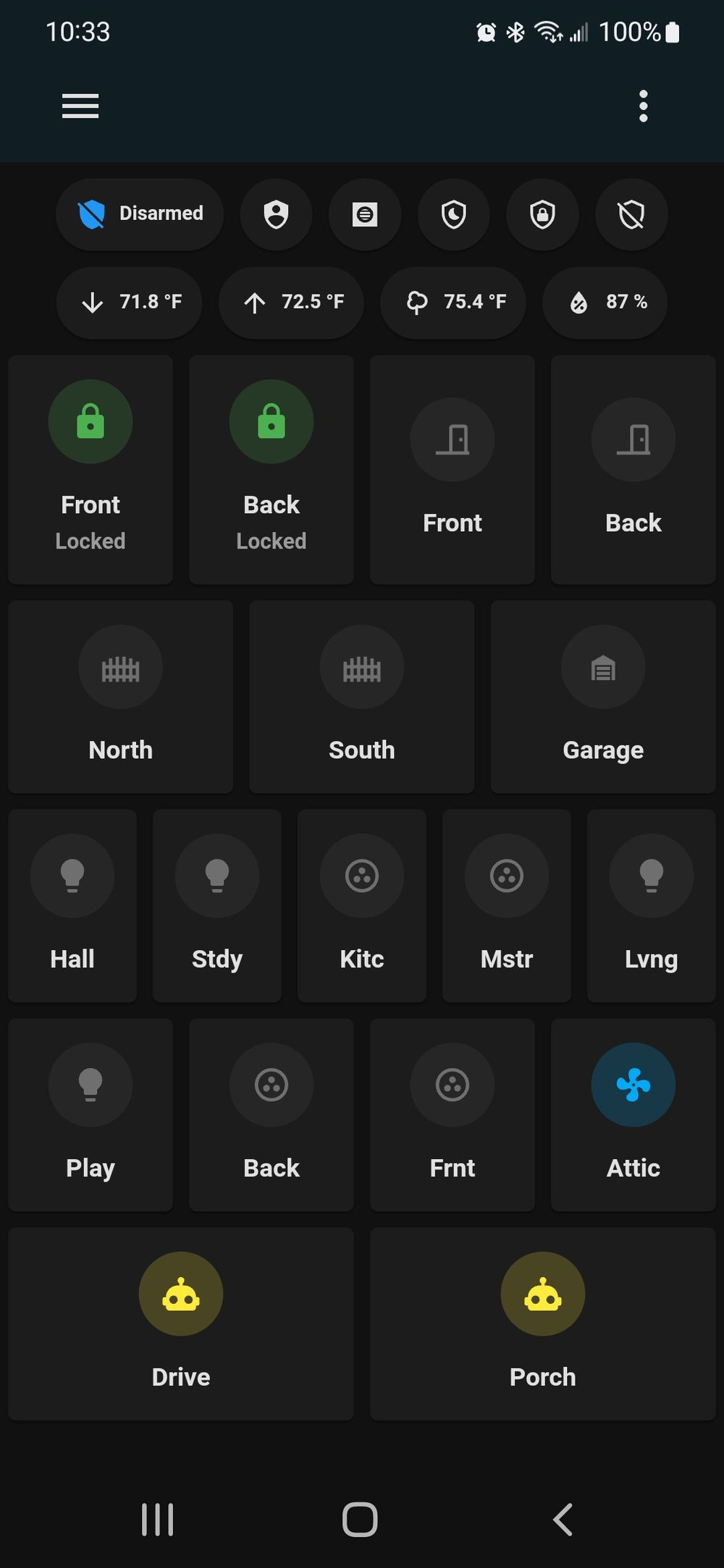
Task: Switch on the Frnt outlet
Action: [452, 1085]
